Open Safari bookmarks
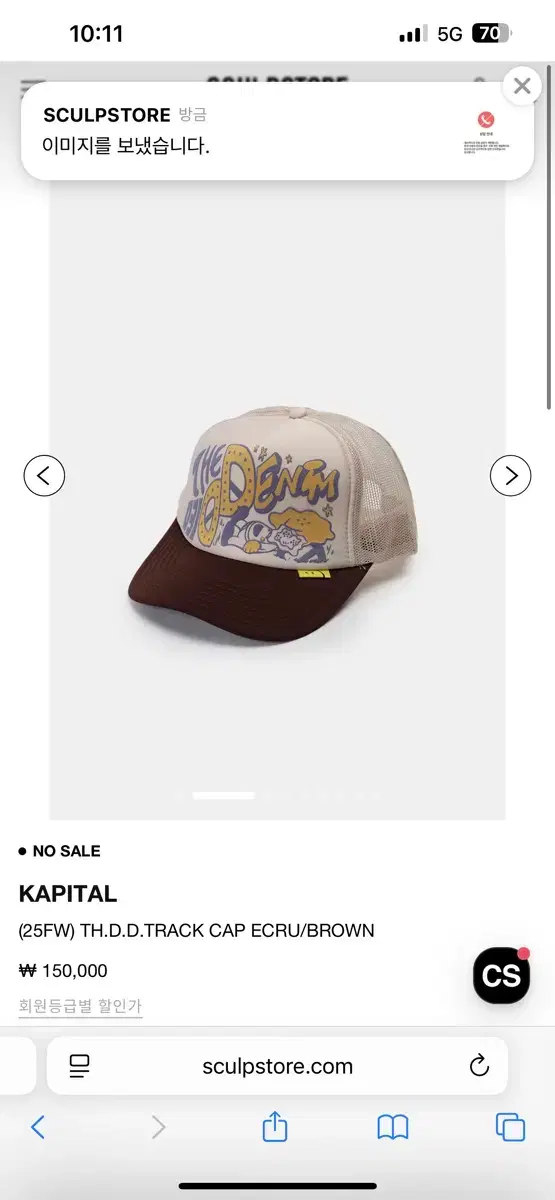Screen dimensions: 555x1200 click(393, 1128)
